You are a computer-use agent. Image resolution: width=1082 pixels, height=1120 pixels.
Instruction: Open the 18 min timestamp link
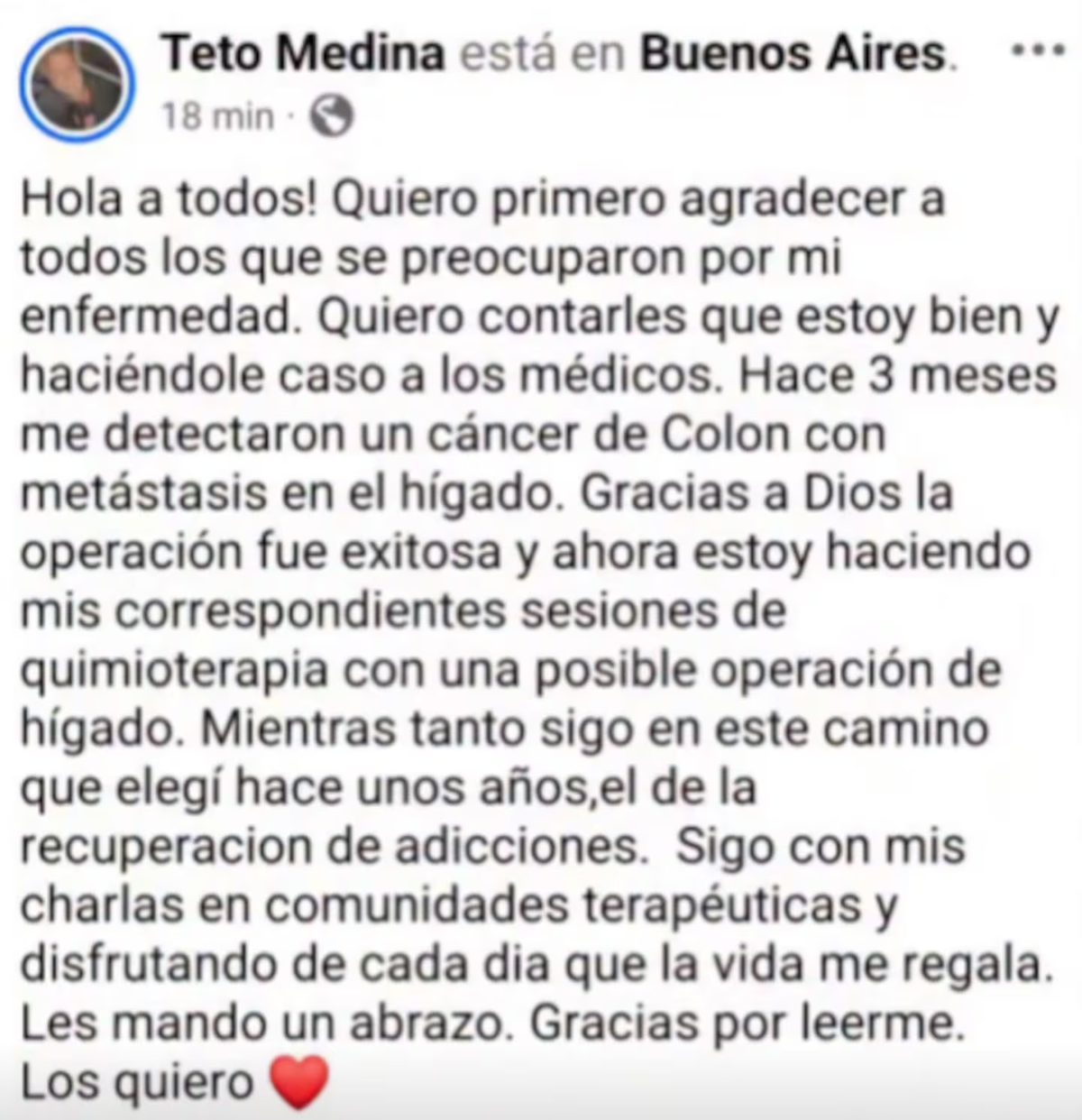pos(217,115)
